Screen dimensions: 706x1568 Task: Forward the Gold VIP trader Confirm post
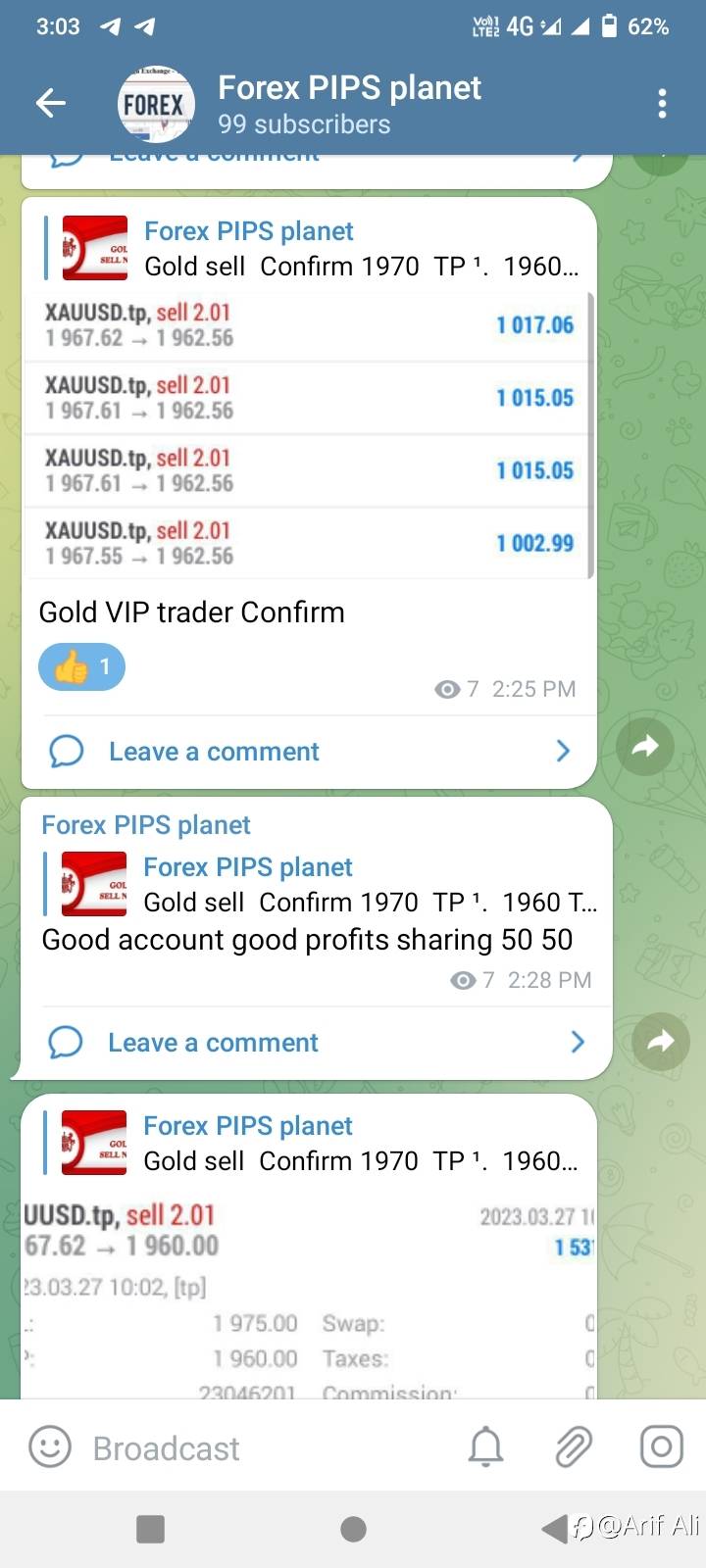644,747
